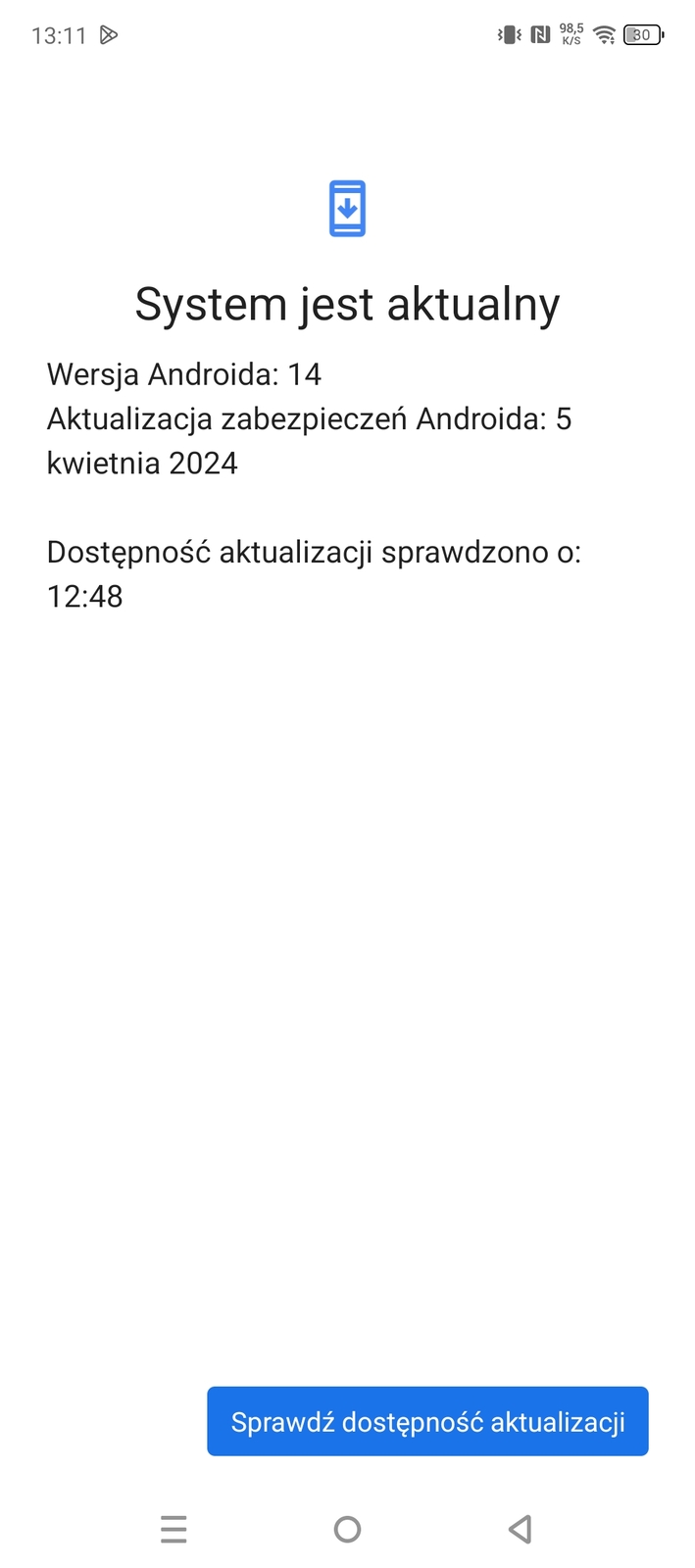The image size is (695, 1568).
Task: Return to the home screen
Action: click(347, 1529)
